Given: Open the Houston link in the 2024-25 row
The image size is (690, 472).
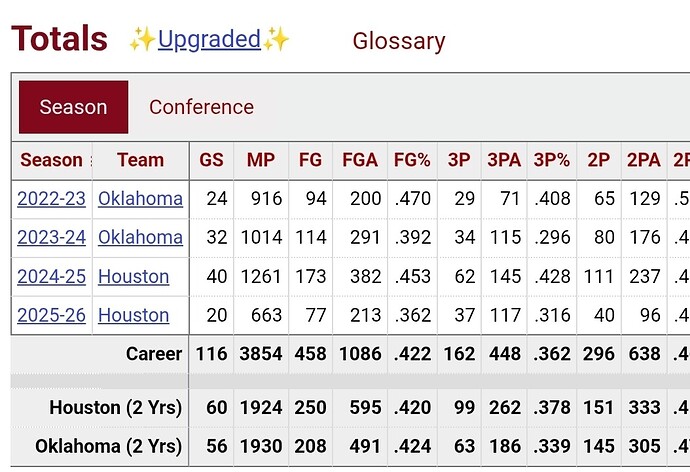Looking at the screenshot, I should point(133,277).
